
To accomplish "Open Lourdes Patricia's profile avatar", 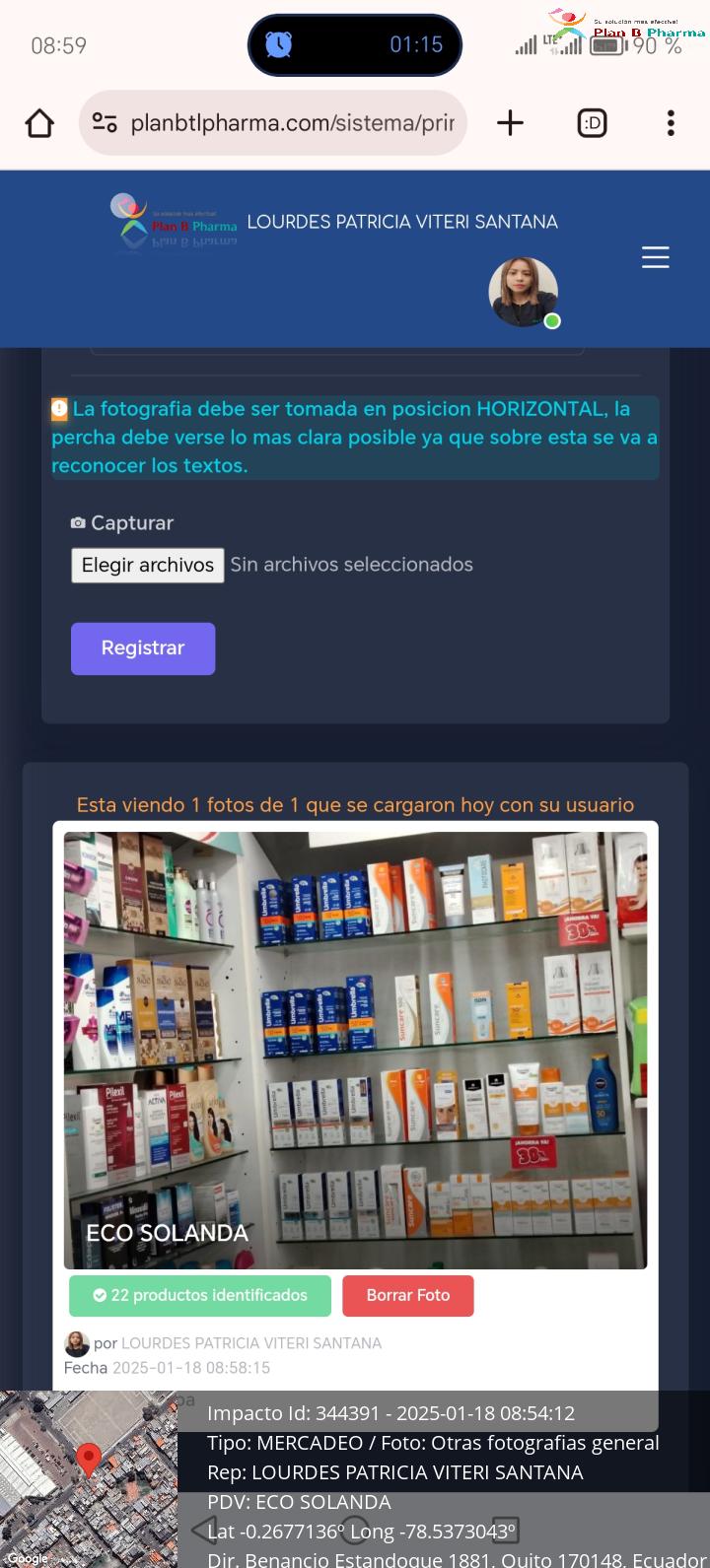I will 524,292.
